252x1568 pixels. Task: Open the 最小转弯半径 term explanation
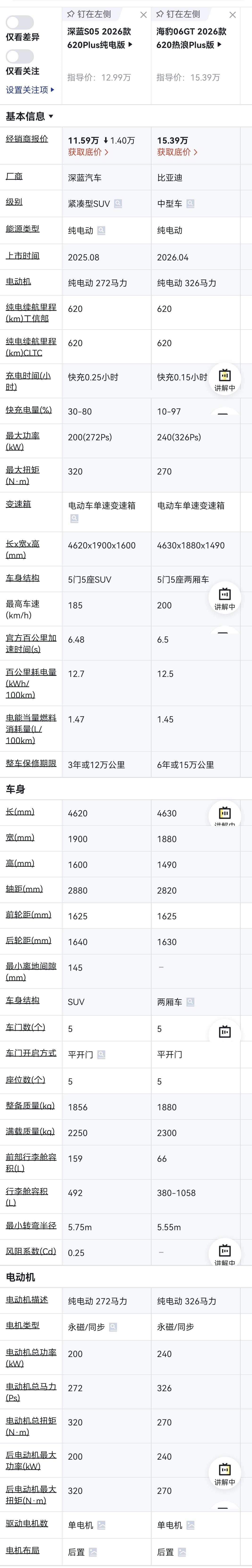[x=30, y=1225]
